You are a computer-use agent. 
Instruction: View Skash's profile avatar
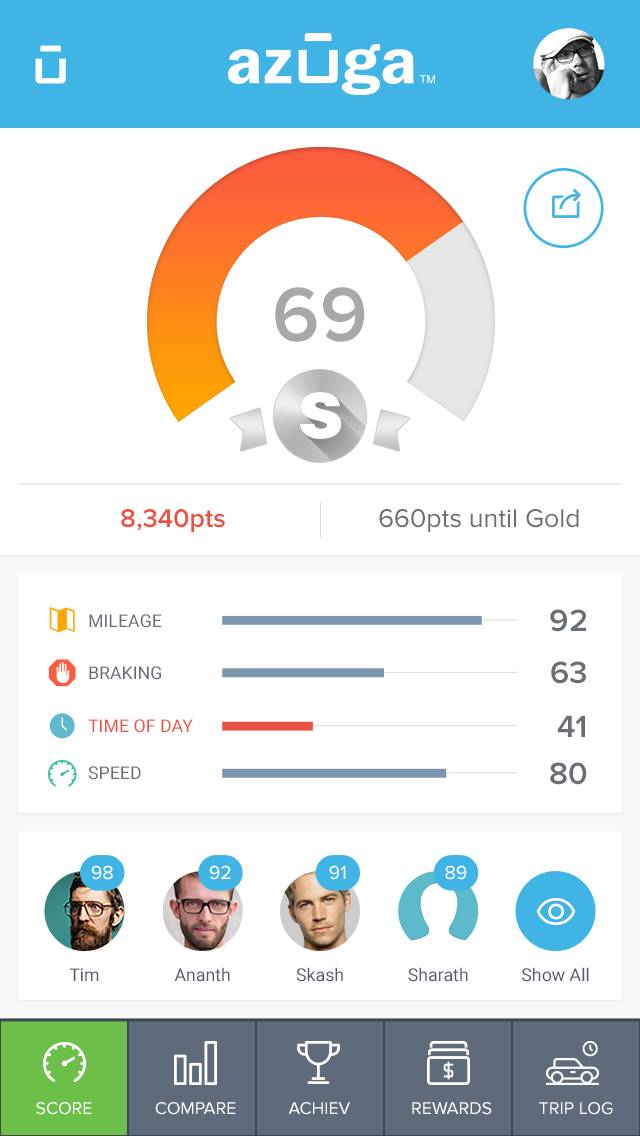click(320, 910)
